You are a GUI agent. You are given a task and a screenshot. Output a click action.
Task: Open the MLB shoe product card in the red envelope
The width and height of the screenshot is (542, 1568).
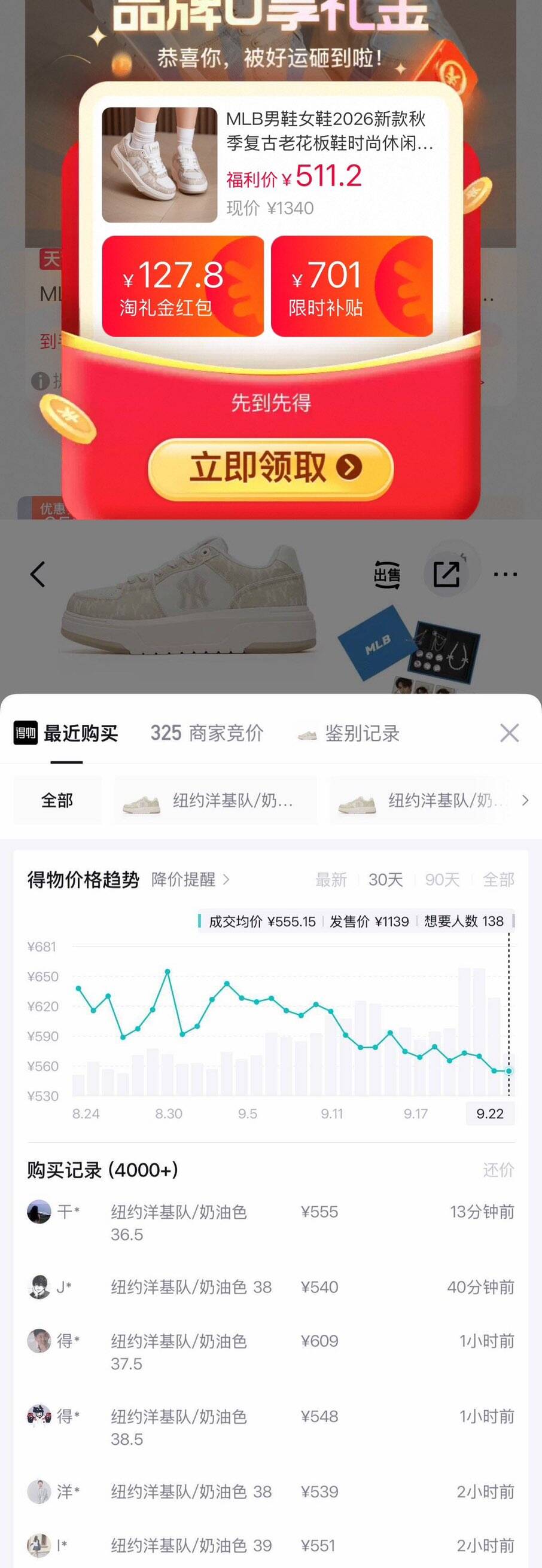point(271,164)
